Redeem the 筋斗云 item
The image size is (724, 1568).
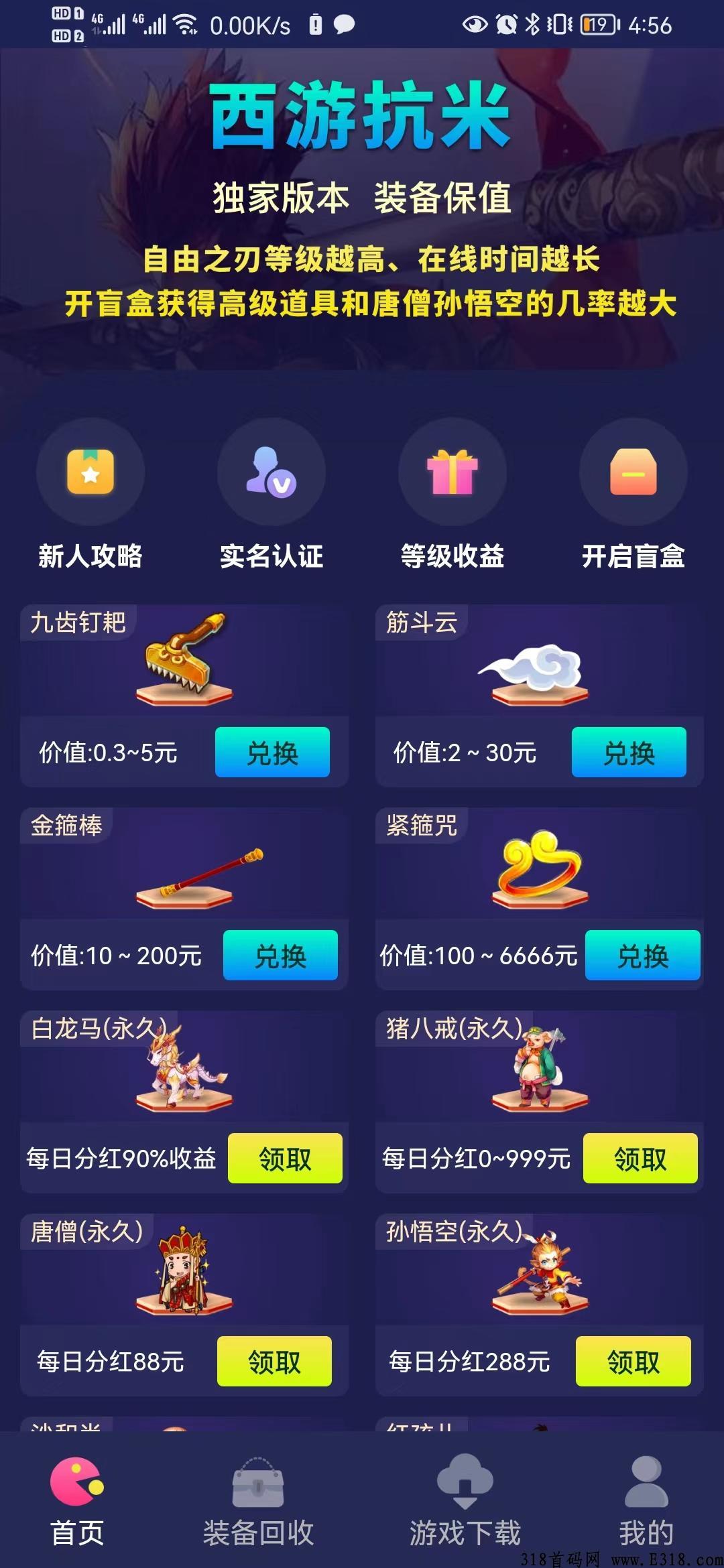(629, 753)
